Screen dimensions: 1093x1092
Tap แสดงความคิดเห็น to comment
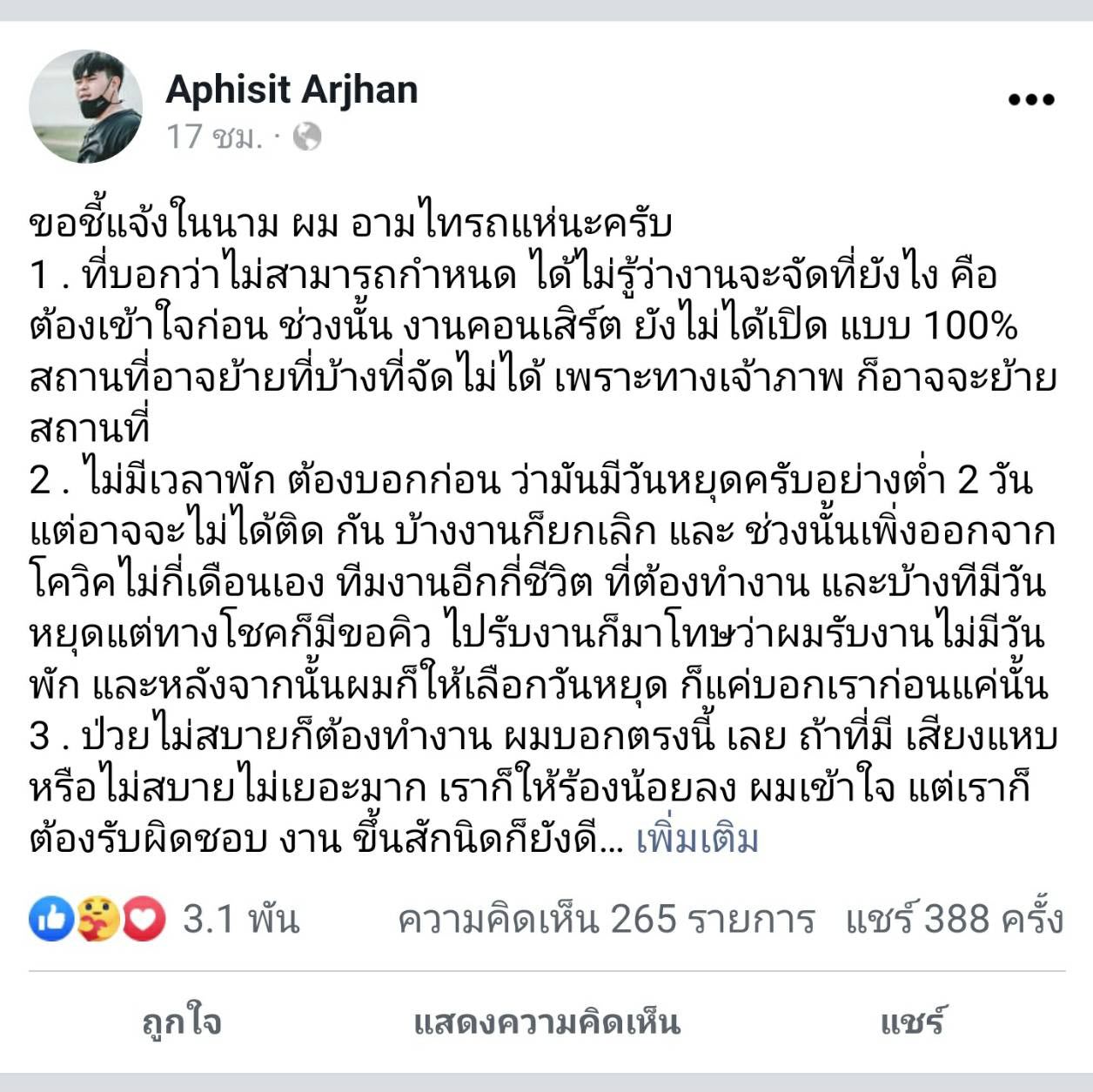click(546, 1022)
